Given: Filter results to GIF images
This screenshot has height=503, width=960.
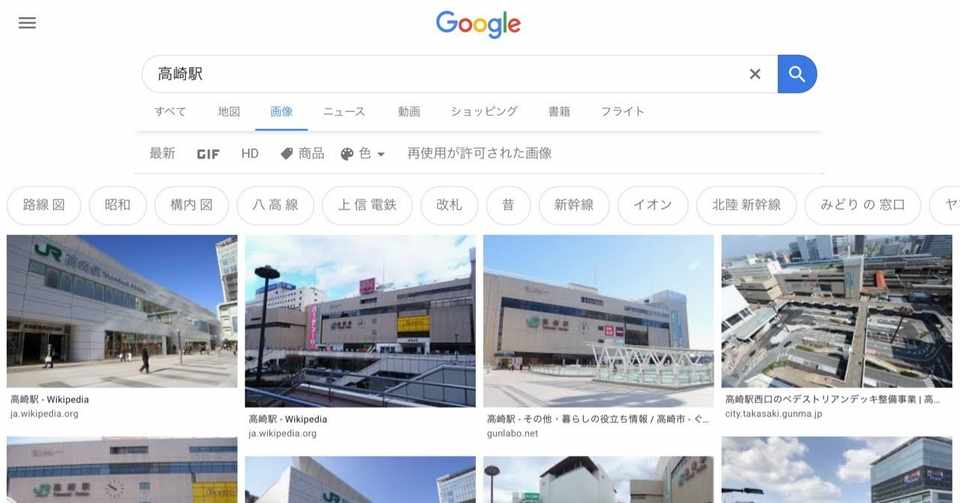Looking at the screenshot, I should point(208,154).
